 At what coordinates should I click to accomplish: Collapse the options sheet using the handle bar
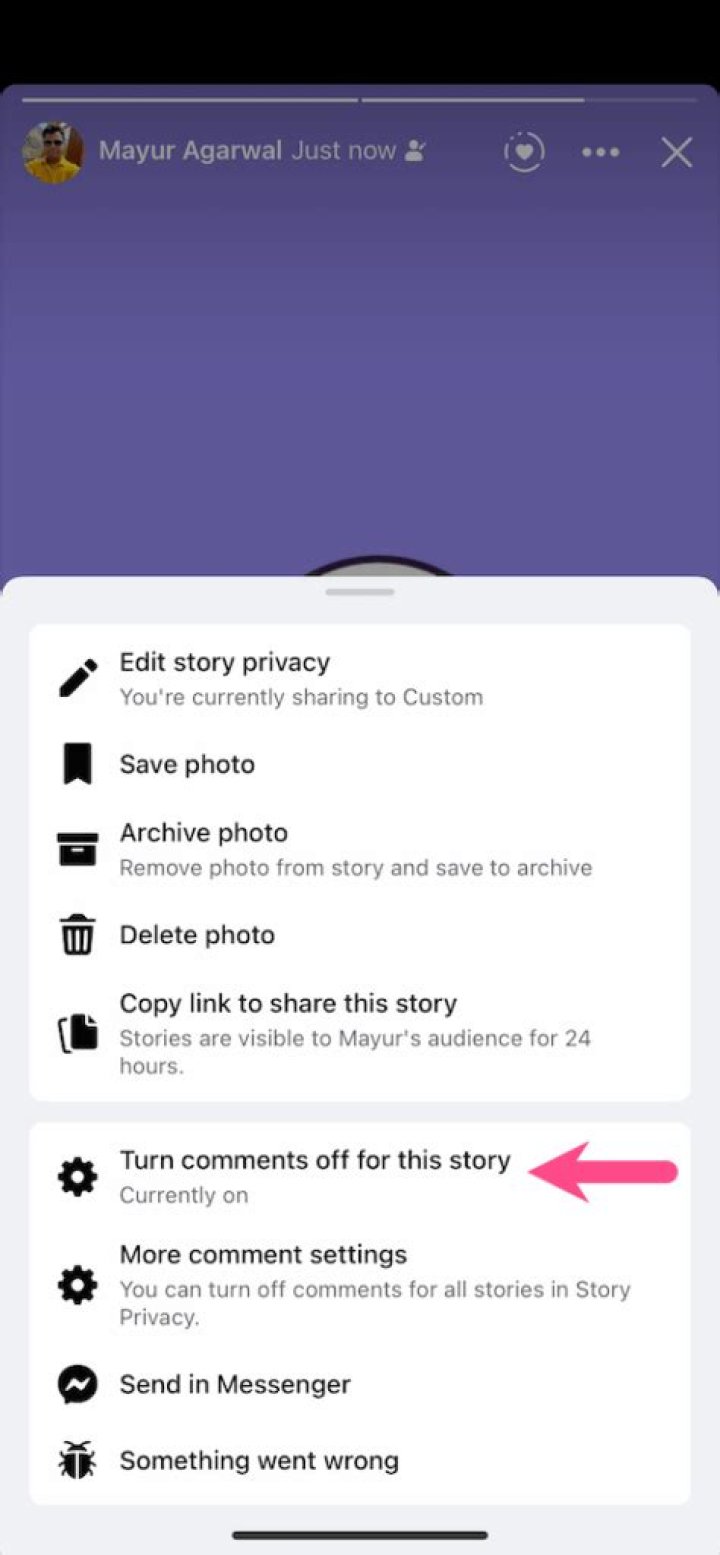(x=359, y=591)
